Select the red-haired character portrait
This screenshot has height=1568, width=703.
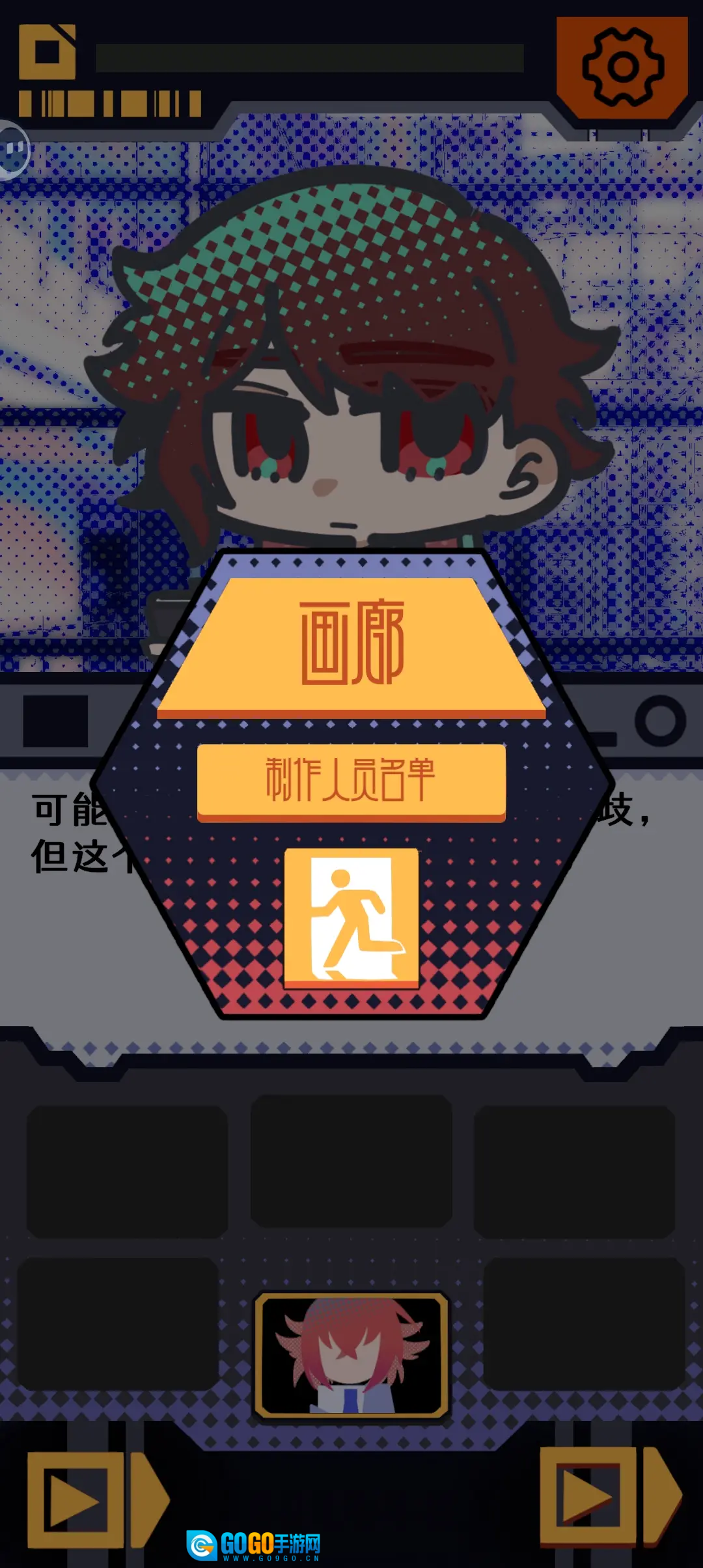pyautogui.click(x=351, y=1356)
